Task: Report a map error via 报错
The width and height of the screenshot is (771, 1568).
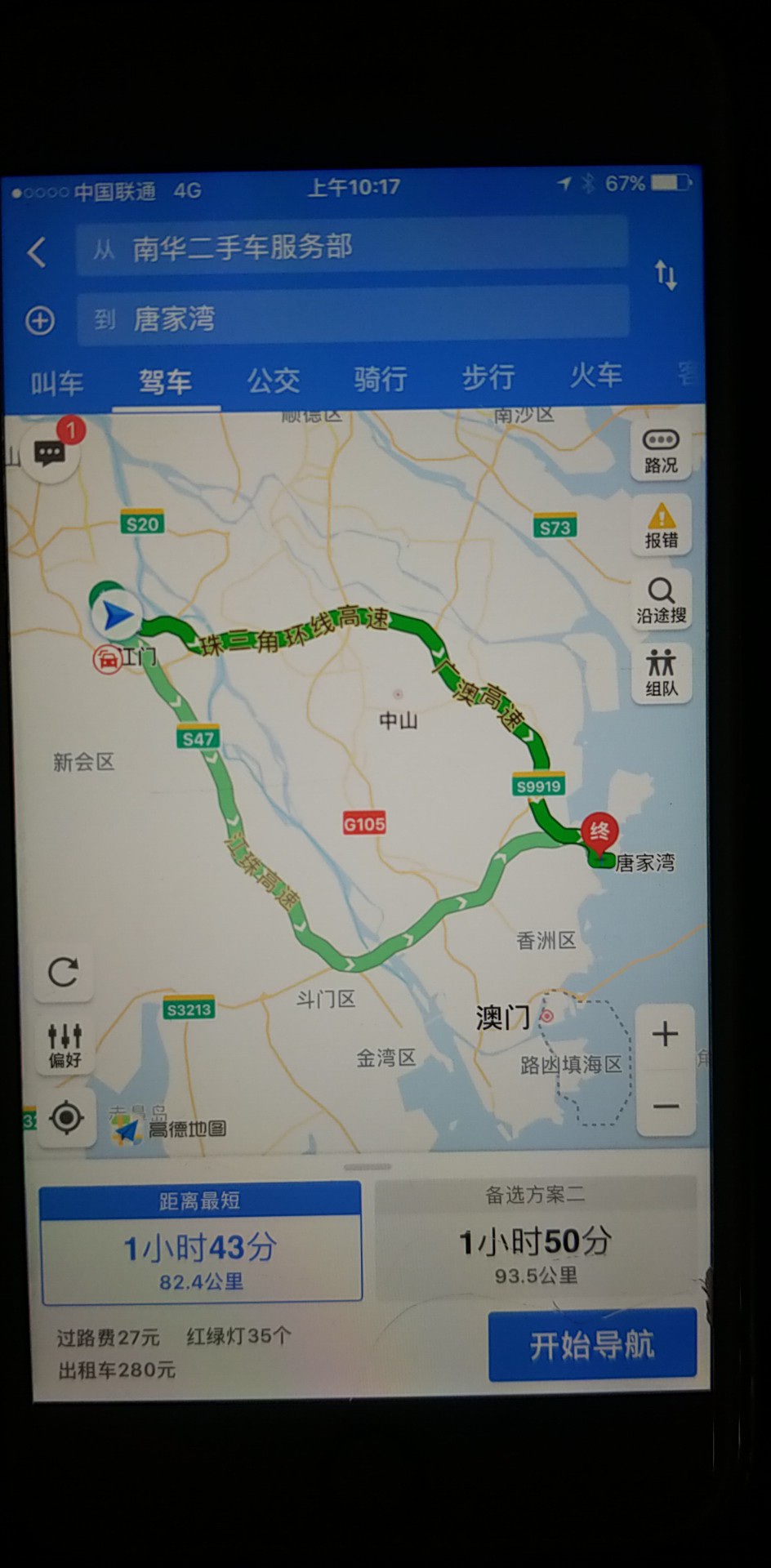Action: coord(661,527)
